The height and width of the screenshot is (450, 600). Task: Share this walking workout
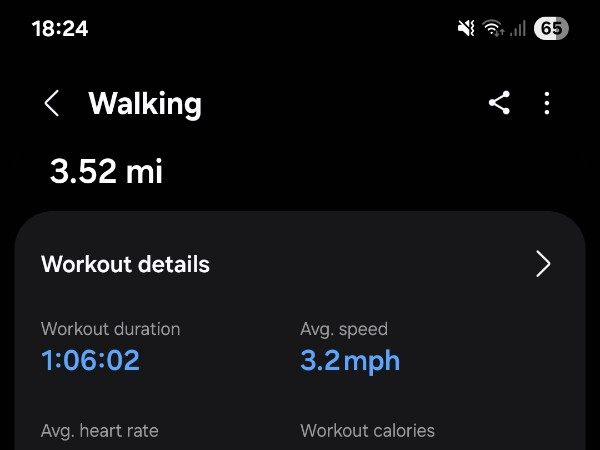[x=499, y=103]
